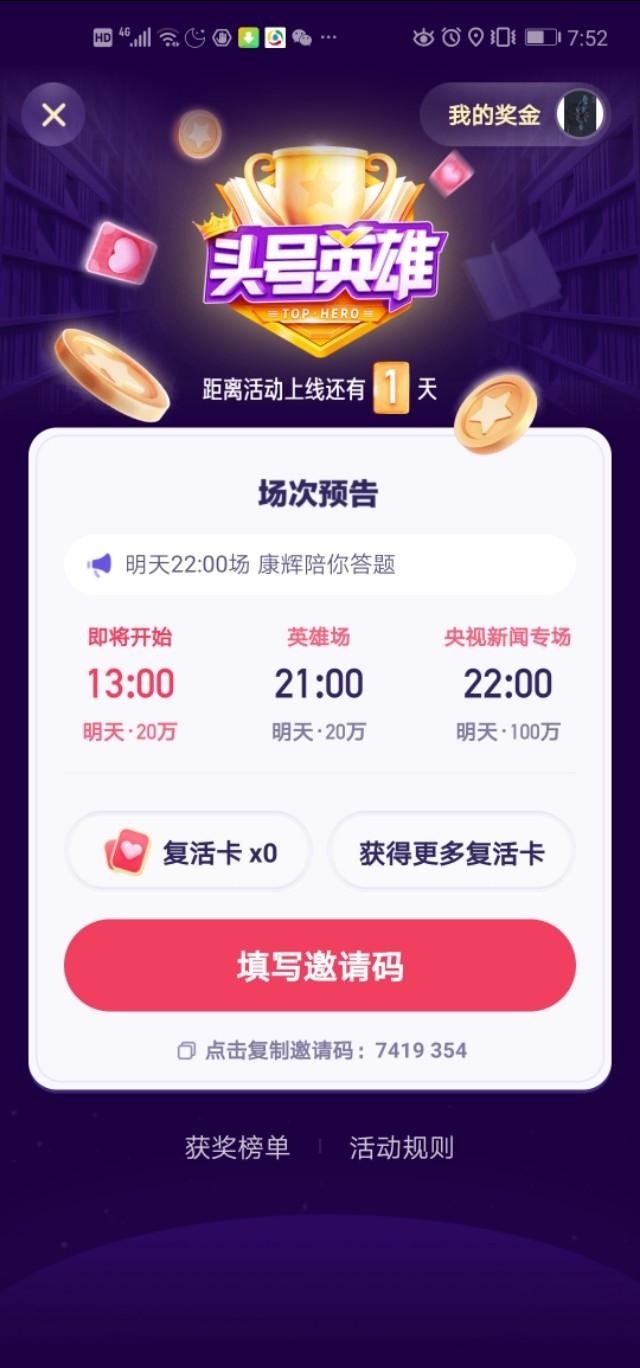View the 复活卡 x0 card count
Image resolution: width=640 pixels, height=1368 pixels.
189,853
